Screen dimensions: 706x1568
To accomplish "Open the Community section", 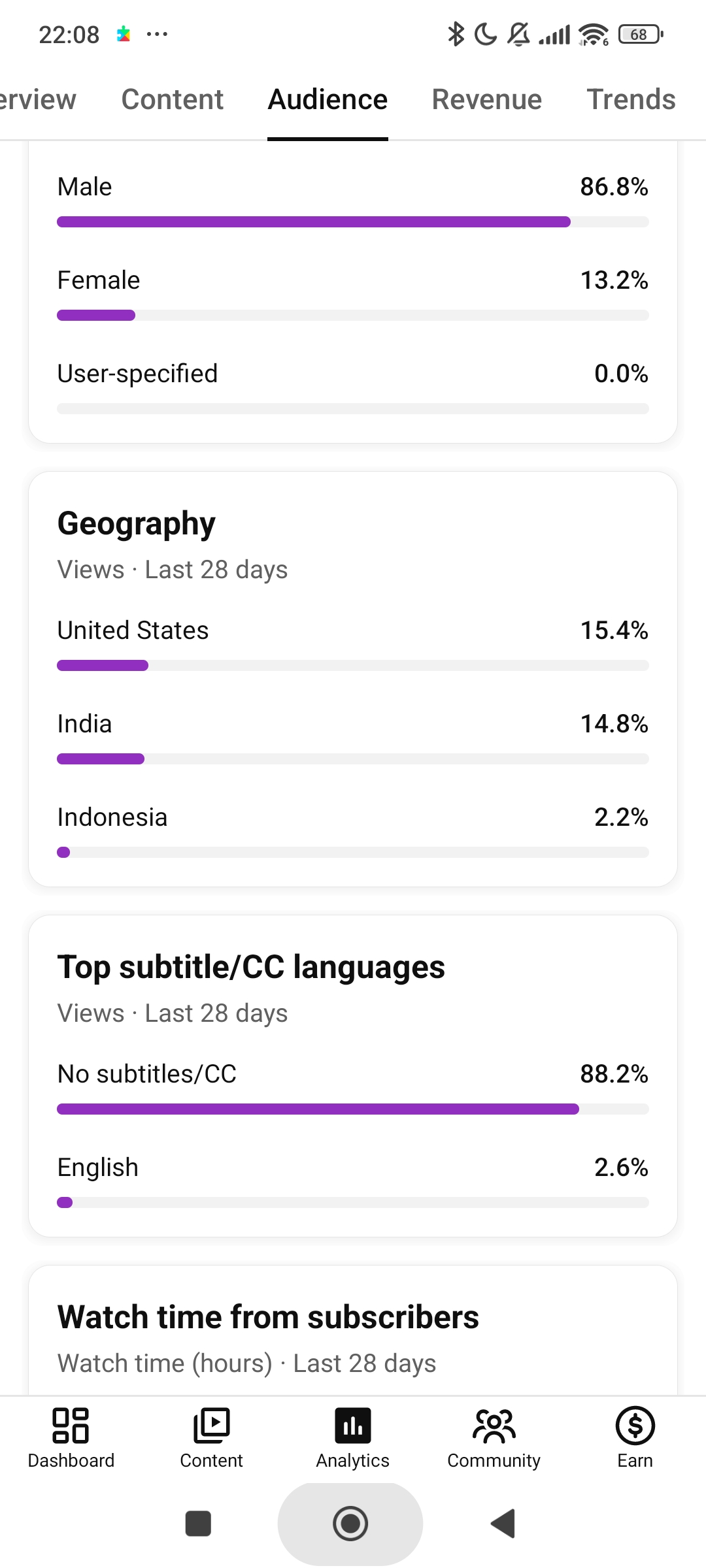I will pyautogui.click(x=494, y=1437).
